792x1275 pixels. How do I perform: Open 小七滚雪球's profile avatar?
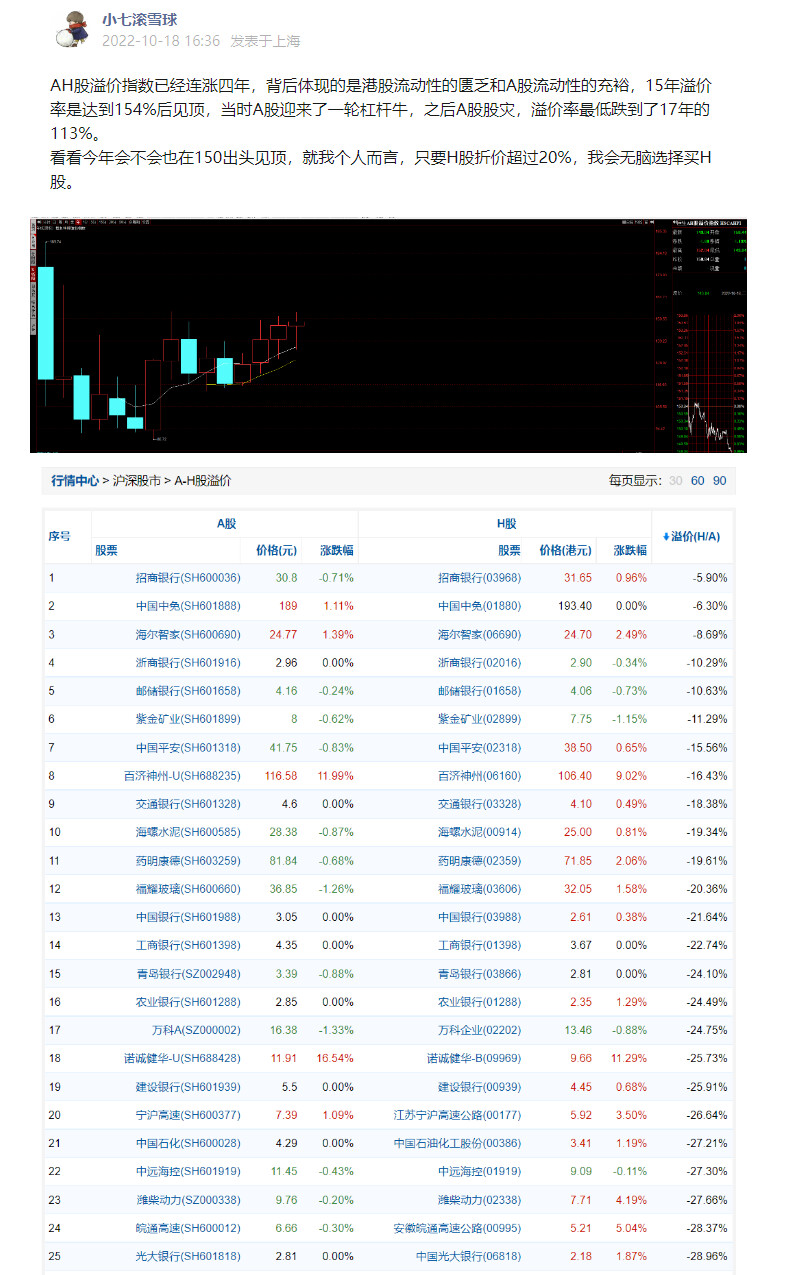(x=71, y=30)
